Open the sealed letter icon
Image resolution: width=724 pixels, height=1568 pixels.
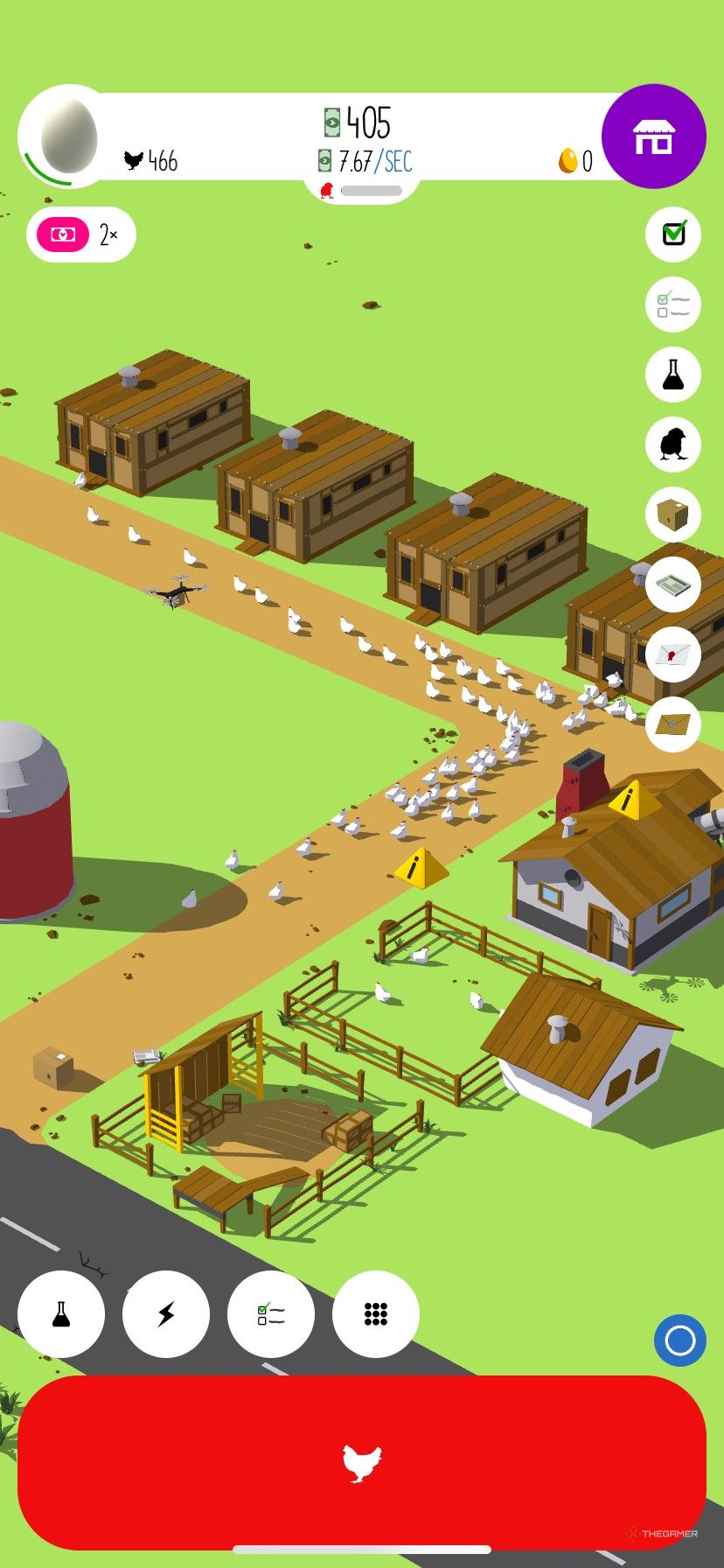673,654
